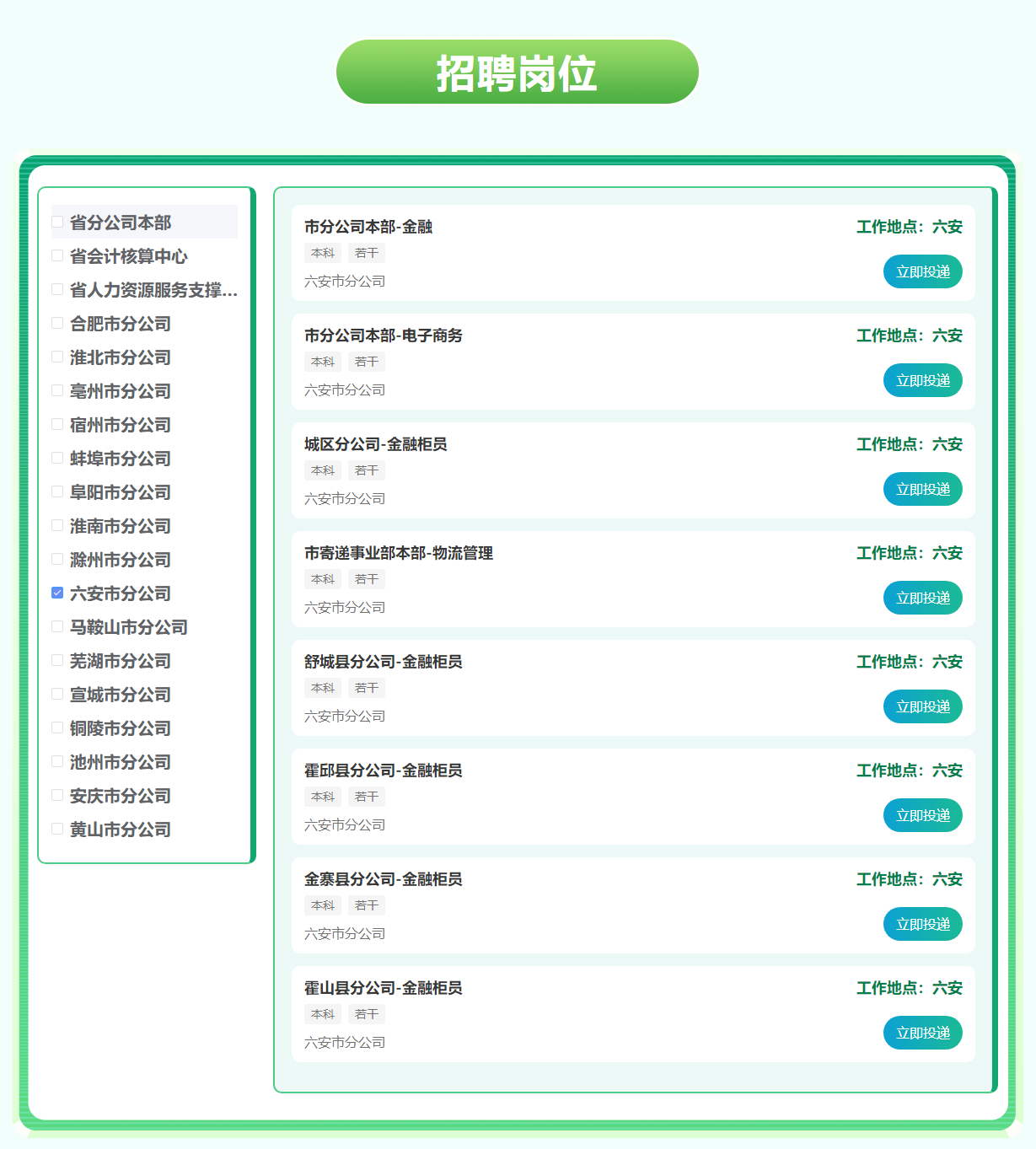Send resume to 金寨县分公司-金融柜员
Viewport: 1036px width, 1149px height.
pos(922,924)
